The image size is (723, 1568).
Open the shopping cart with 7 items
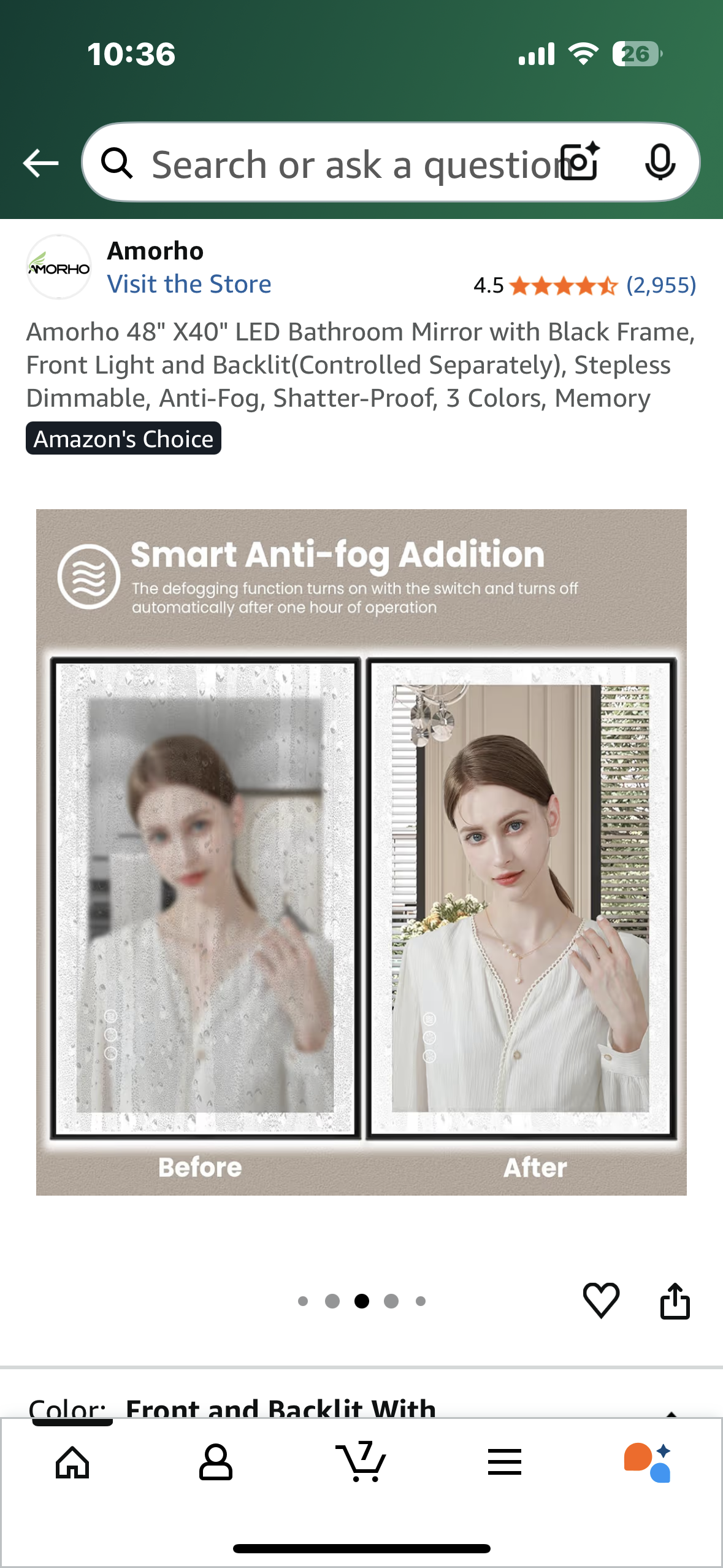point(361,1462)
